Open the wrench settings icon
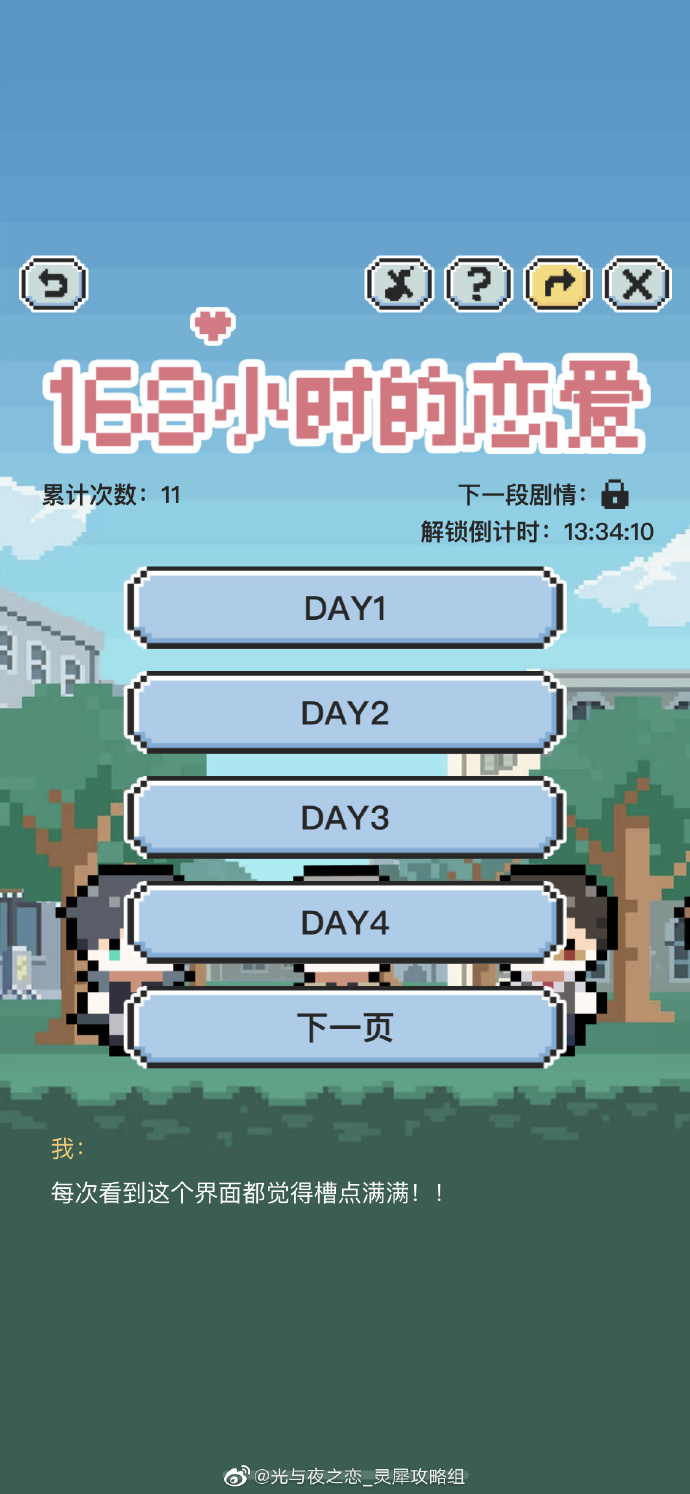The image size is (690, 1494). pyautogui.click(x=399, y=285)
